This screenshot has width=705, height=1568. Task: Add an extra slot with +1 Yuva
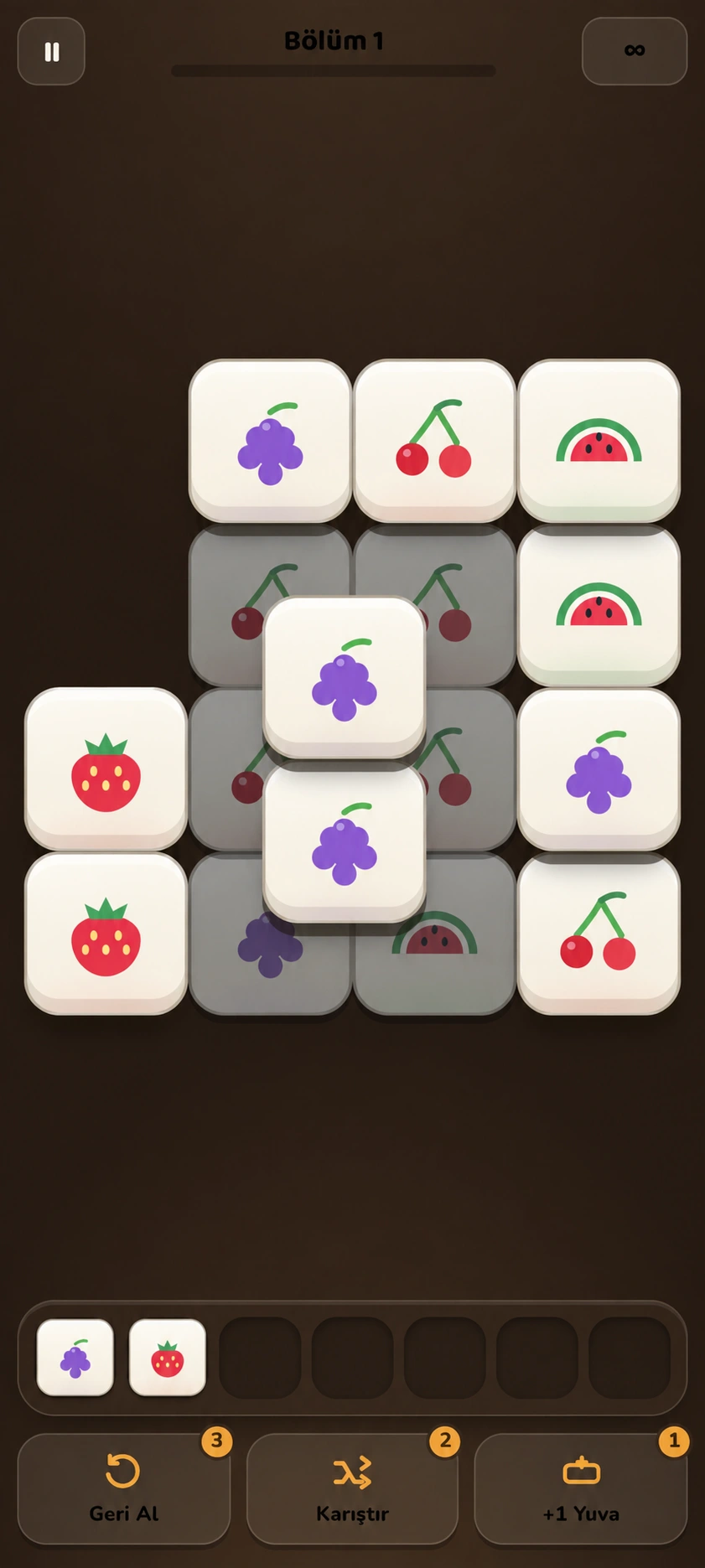point(581,1488)
